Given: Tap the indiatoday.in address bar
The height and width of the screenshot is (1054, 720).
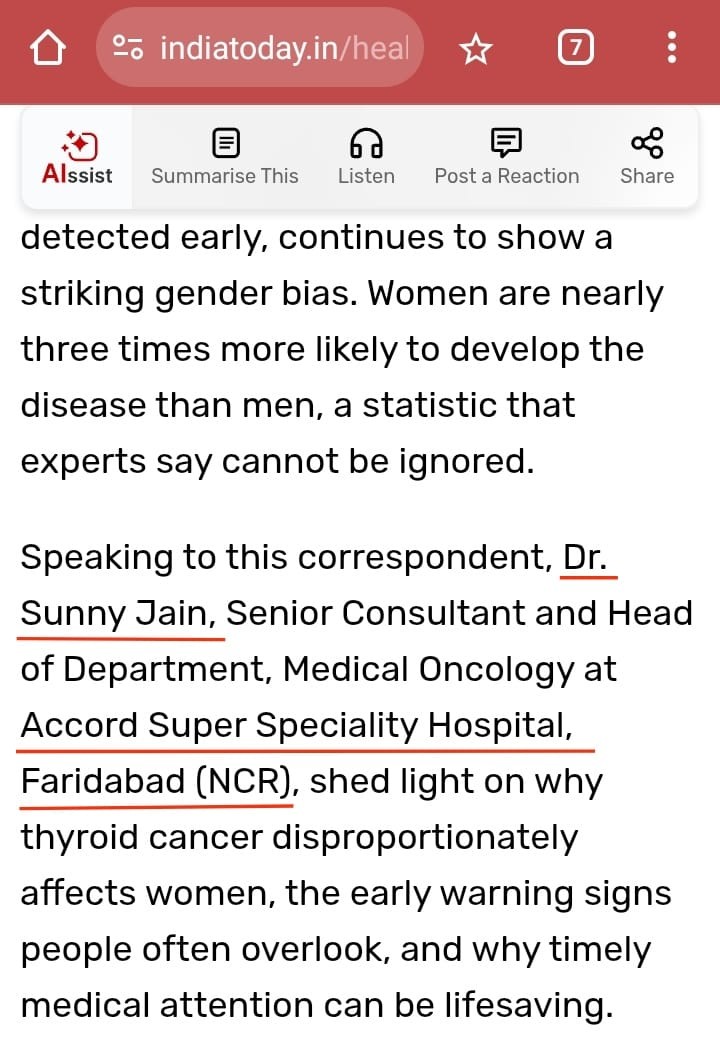Looking at the screenshot, I should (260, 48).
